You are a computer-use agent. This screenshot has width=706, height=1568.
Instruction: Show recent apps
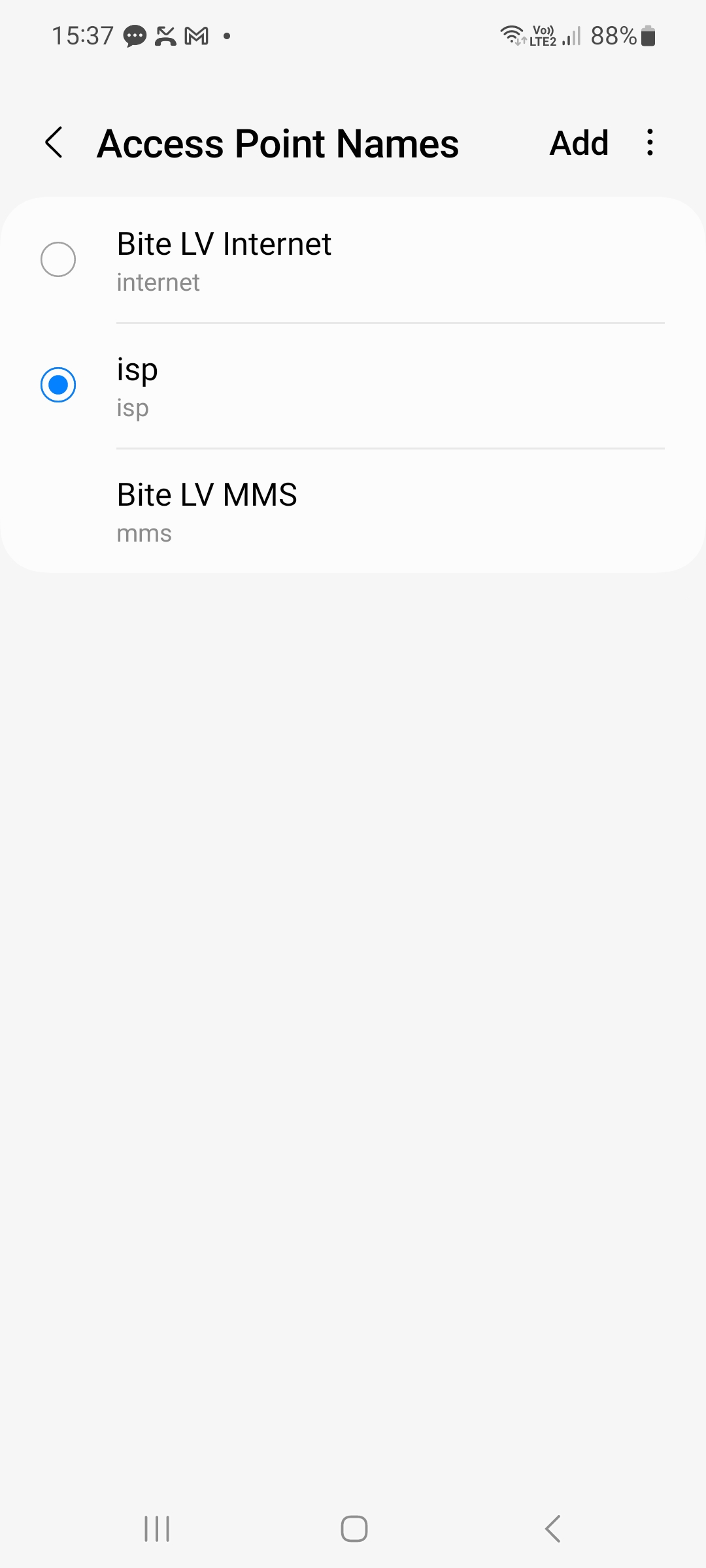pos(157,1529)
